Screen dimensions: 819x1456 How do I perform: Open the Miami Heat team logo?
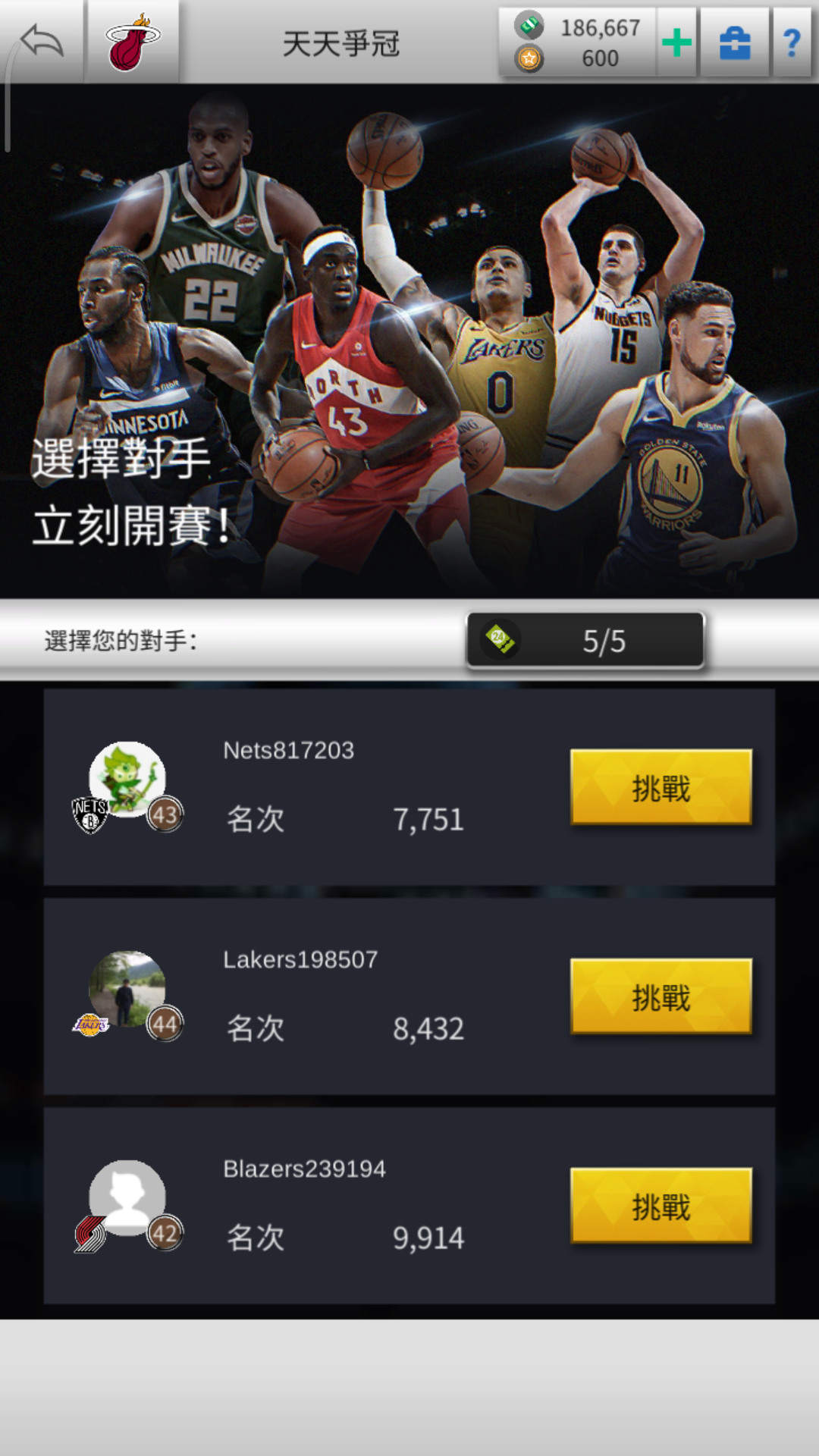pyautogui.click(x=133, y=42)
